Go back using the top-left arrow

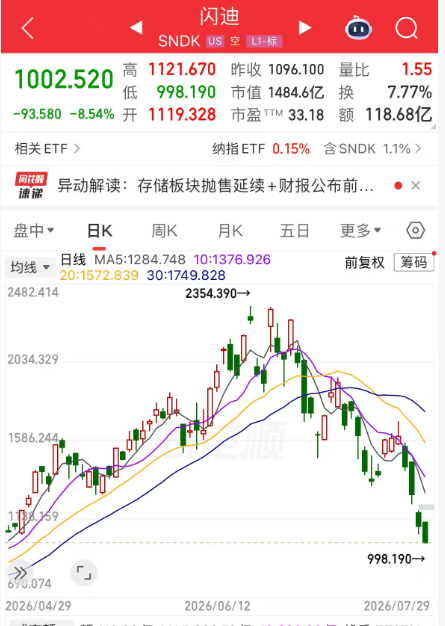(28, 28)
